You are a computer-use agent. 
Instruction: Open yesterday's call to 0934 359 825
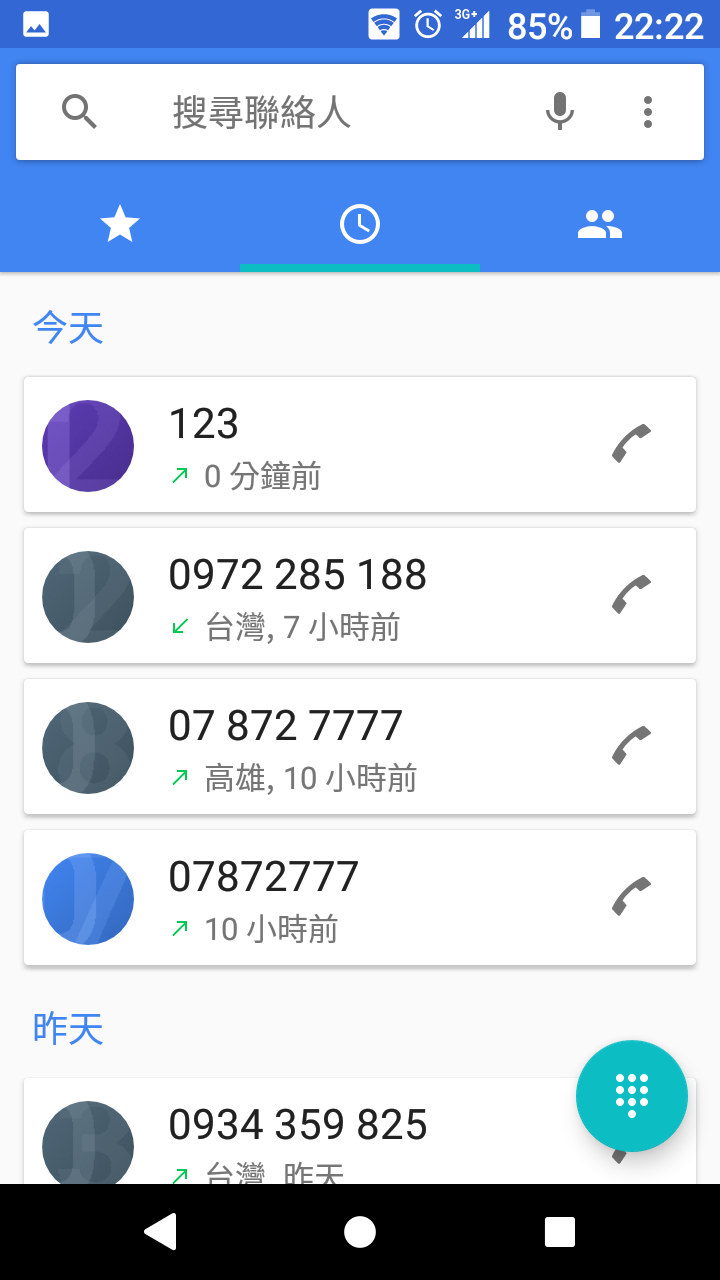click(x=300, y=1131)
